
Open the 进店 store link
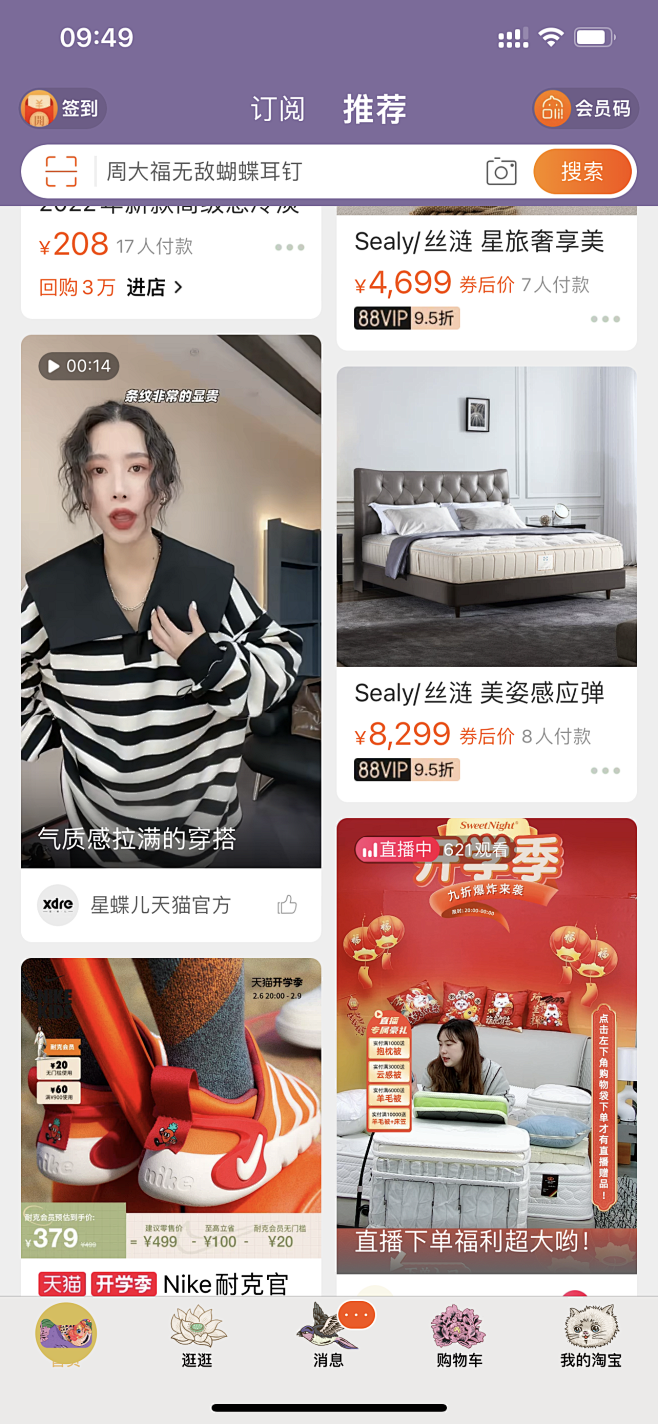point(154,288)
